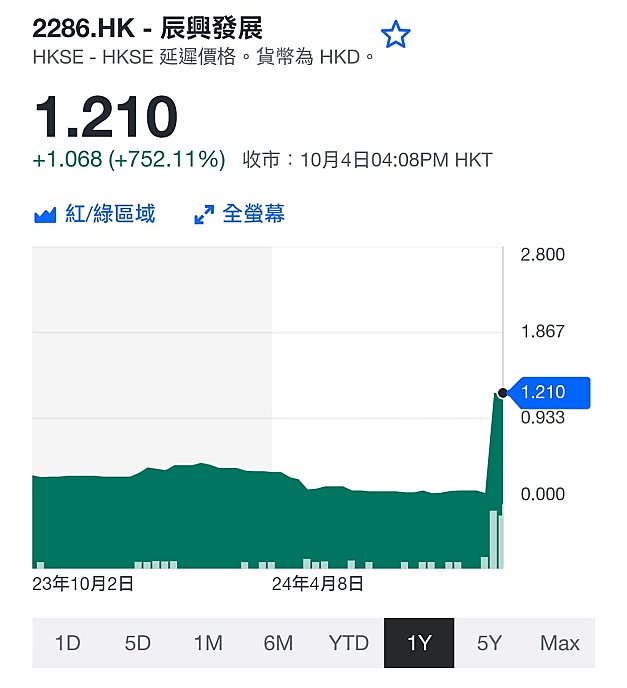Select the YTD chart range
The height and width of the screenshot is (688, 627).
pyautogui.click(x=349, y=643)
